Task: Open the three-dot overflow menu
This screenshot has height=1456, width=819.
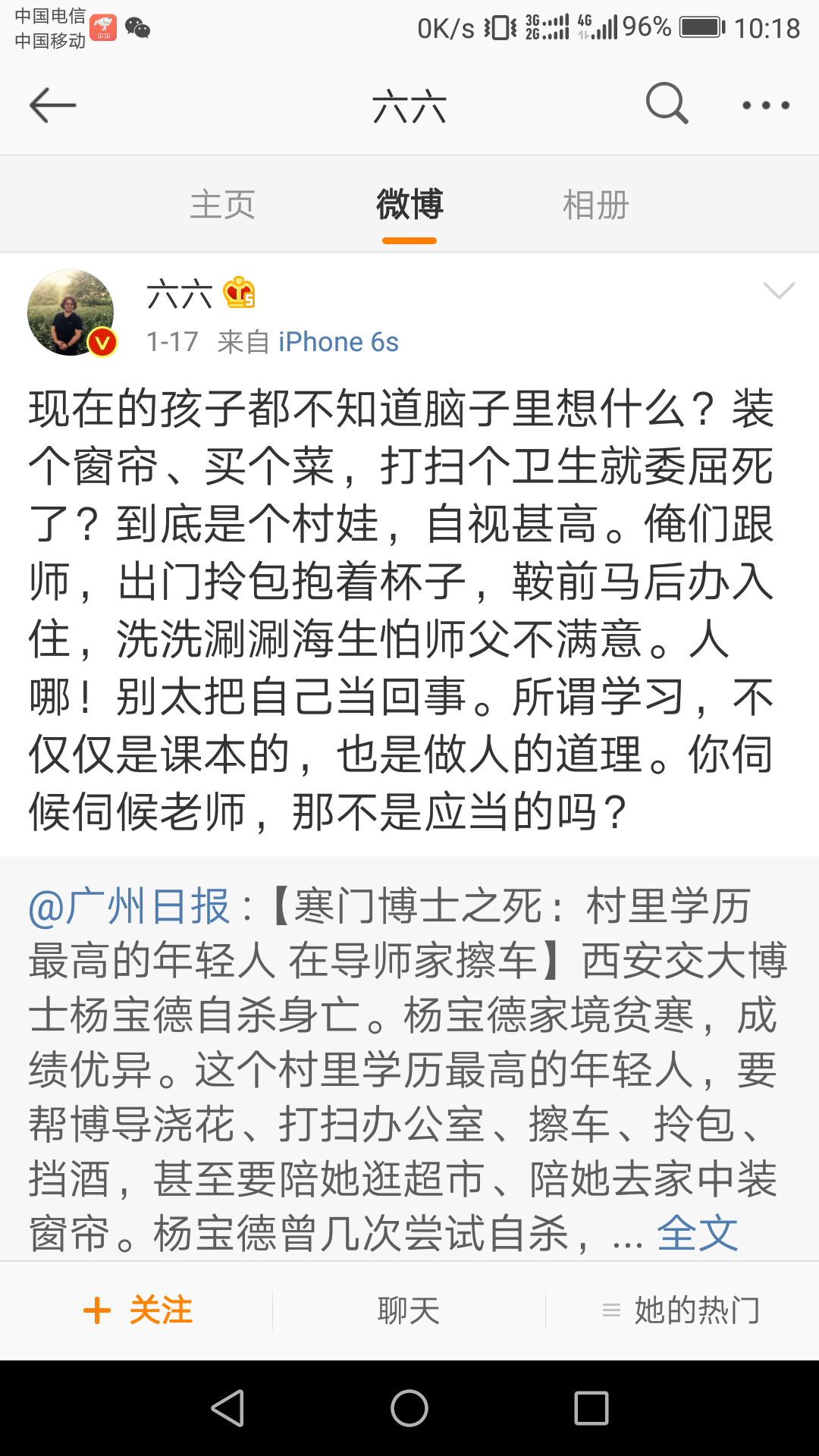Action: click(766, 105)
